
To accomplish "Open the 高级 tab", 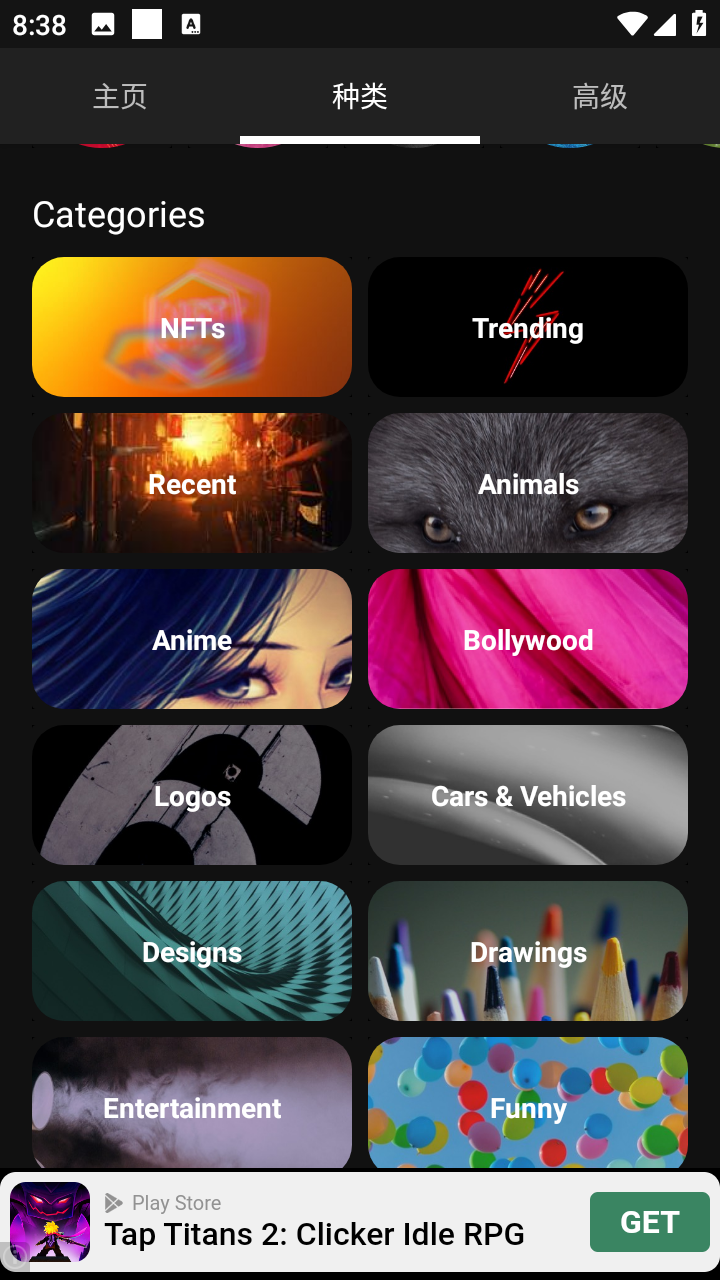I will pos(600,96).
